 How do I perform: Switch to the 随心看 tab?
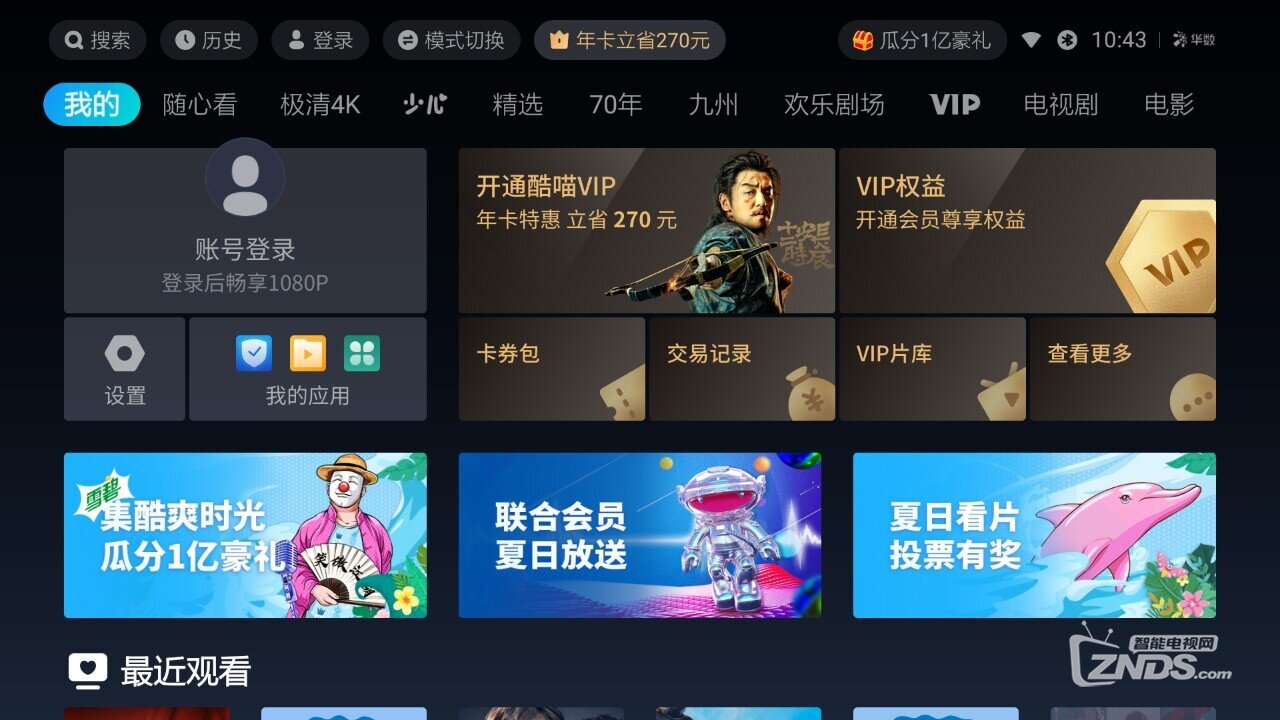[x=200, y=104]
